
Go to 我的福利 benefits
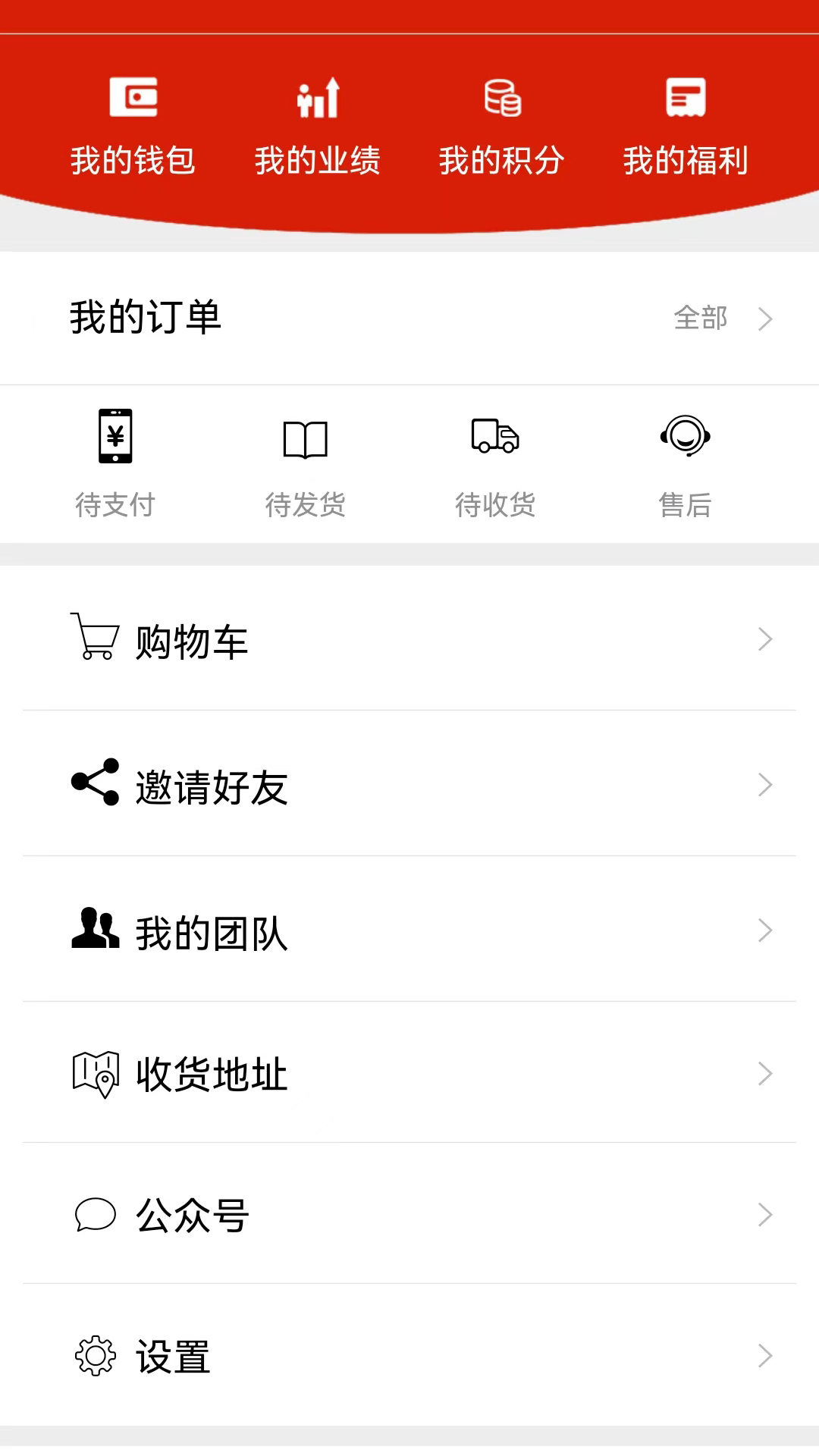tap(686, 127)
